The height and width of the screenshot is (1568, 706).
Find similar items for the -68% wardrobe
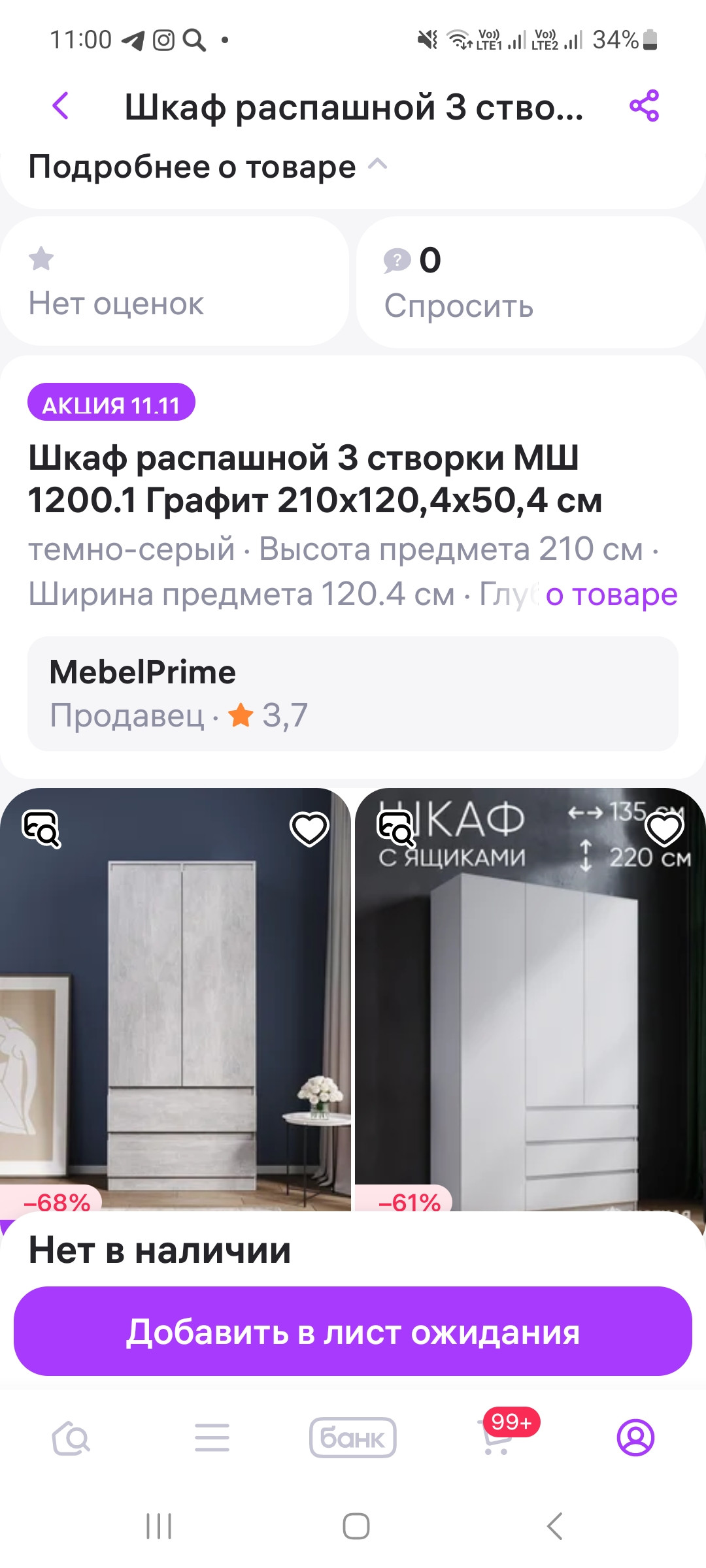pos(42,828)
